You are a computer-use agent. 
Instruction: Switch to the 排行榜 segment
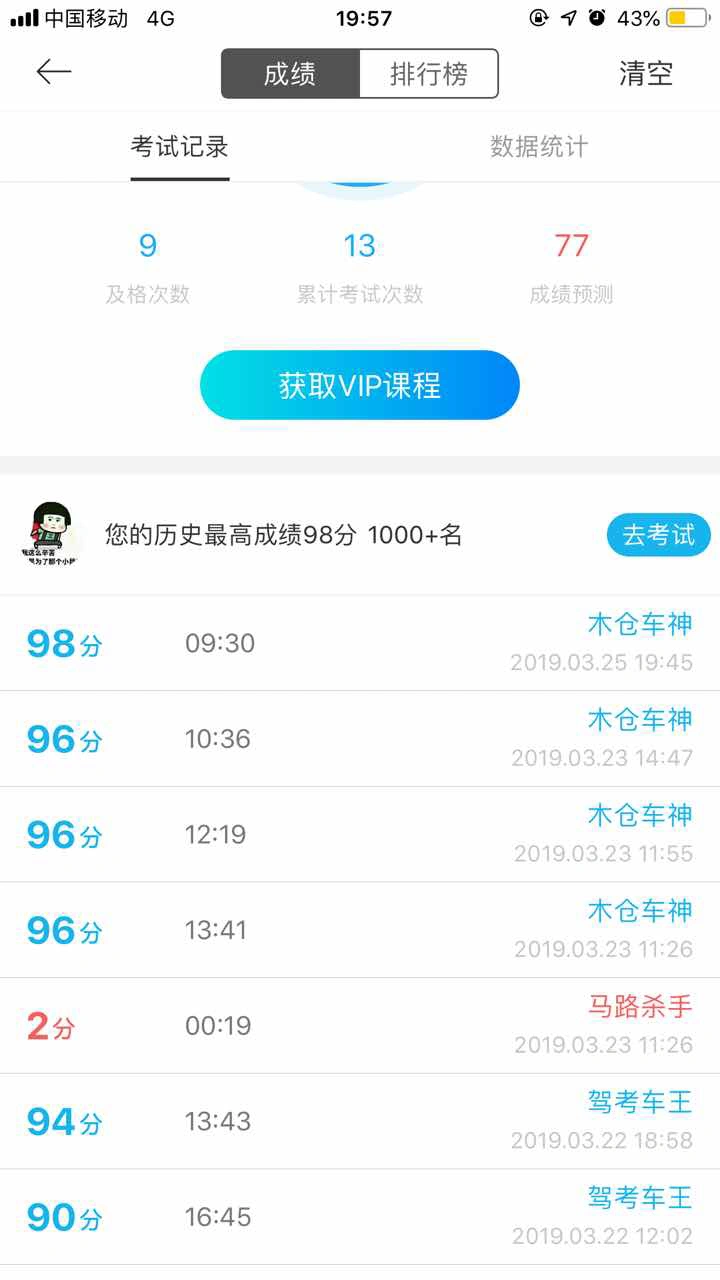[429, 74]
